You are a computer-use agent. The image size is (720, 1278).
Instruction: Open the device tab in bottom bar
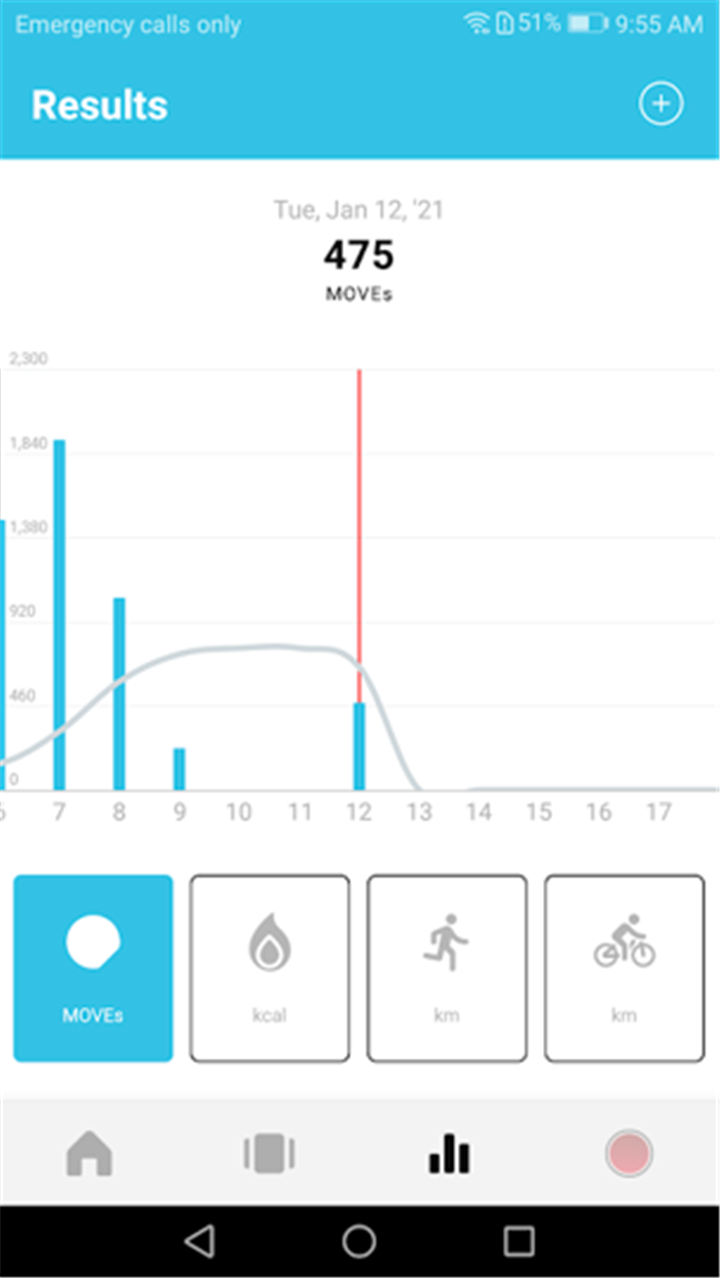270,1154
